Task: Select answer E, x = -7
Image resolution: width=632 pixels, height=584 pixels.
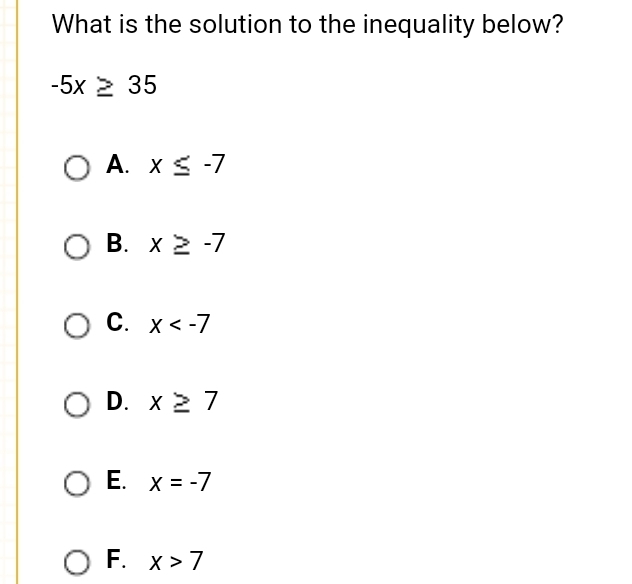Action: coord(77,485)
